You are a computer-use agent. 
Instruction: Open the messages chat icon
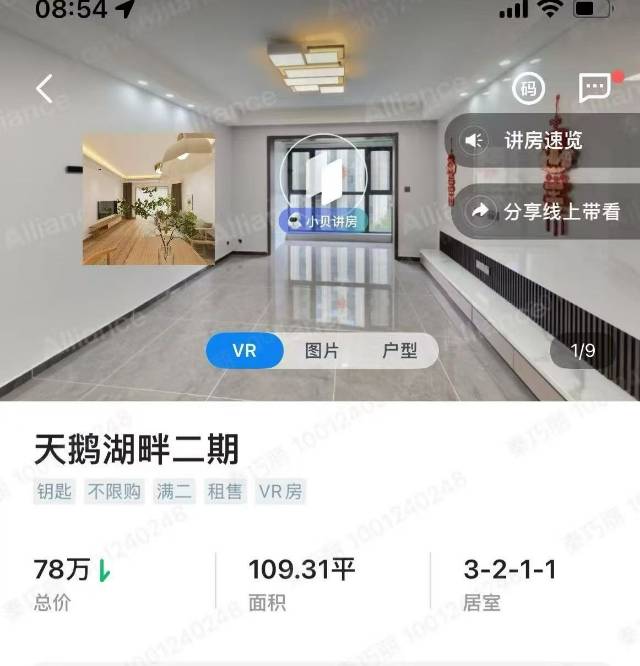595,88
